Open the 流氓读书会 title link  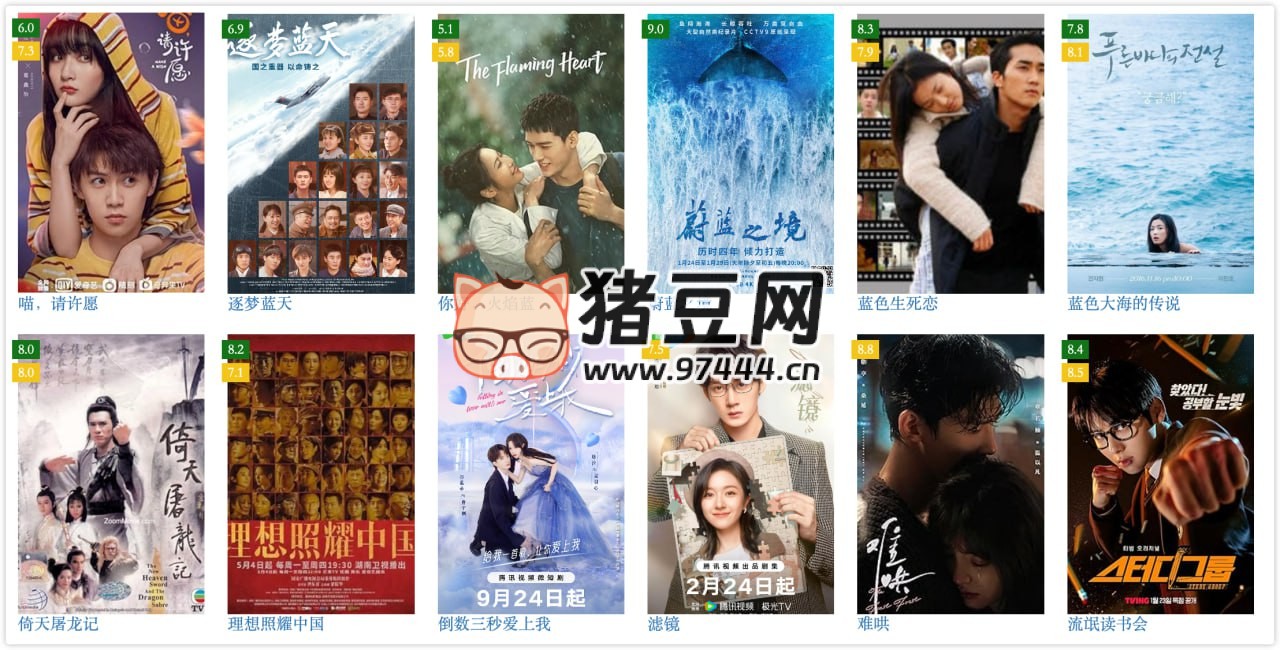tap(1108, 624)
